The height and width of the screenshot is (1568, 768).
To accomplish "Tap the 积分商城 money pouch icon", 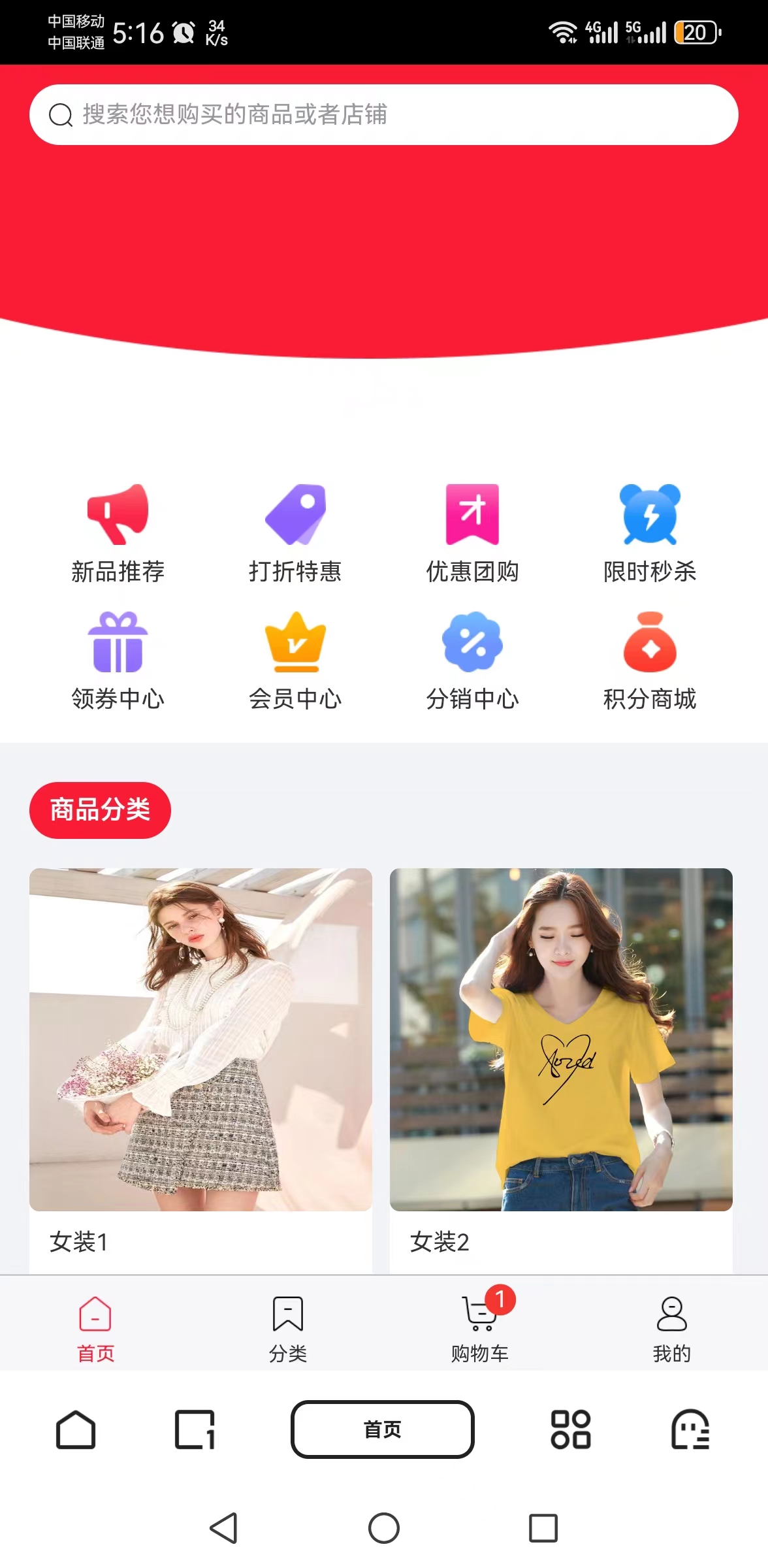I will [x=650, y=644].
